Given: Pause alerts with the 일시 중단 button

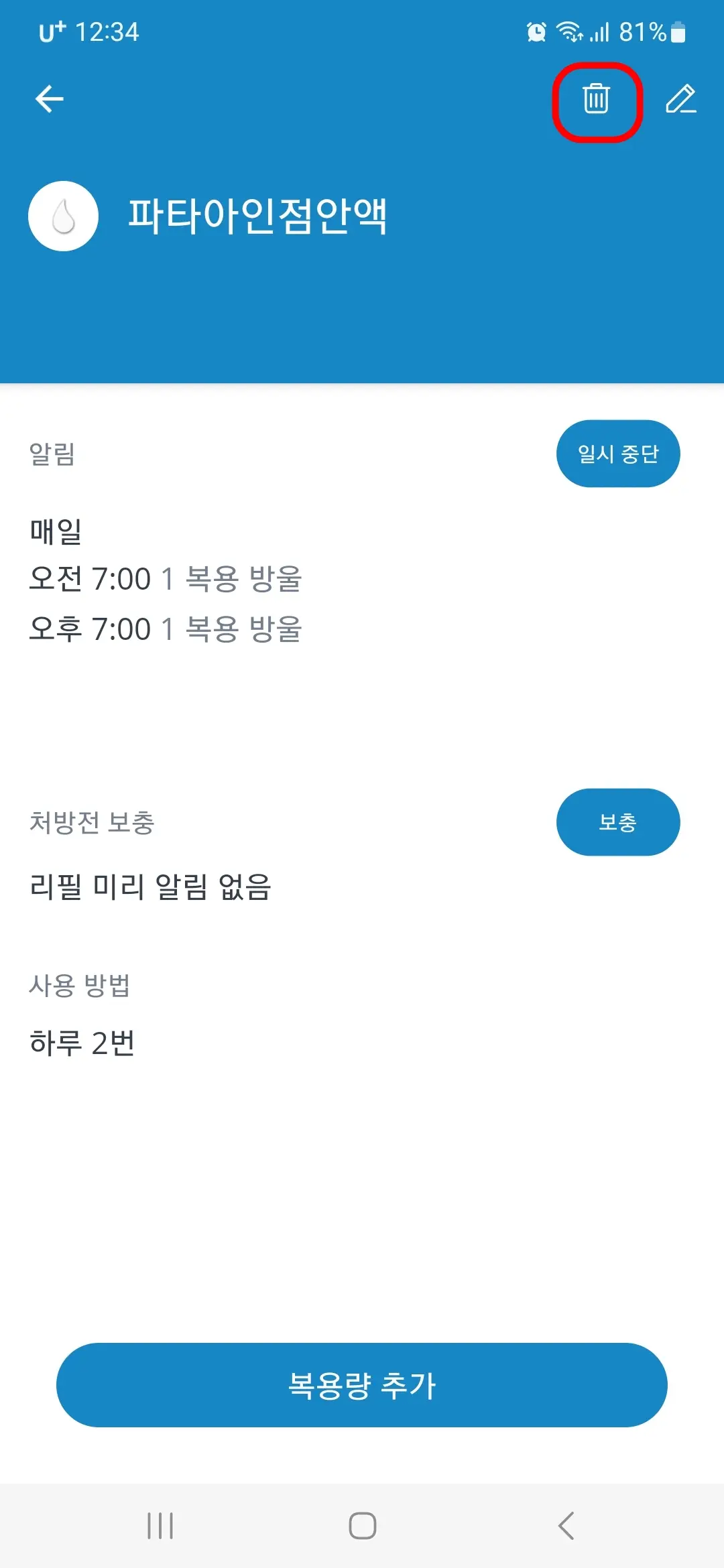Looking at the screenshot, I should point(618,453).
